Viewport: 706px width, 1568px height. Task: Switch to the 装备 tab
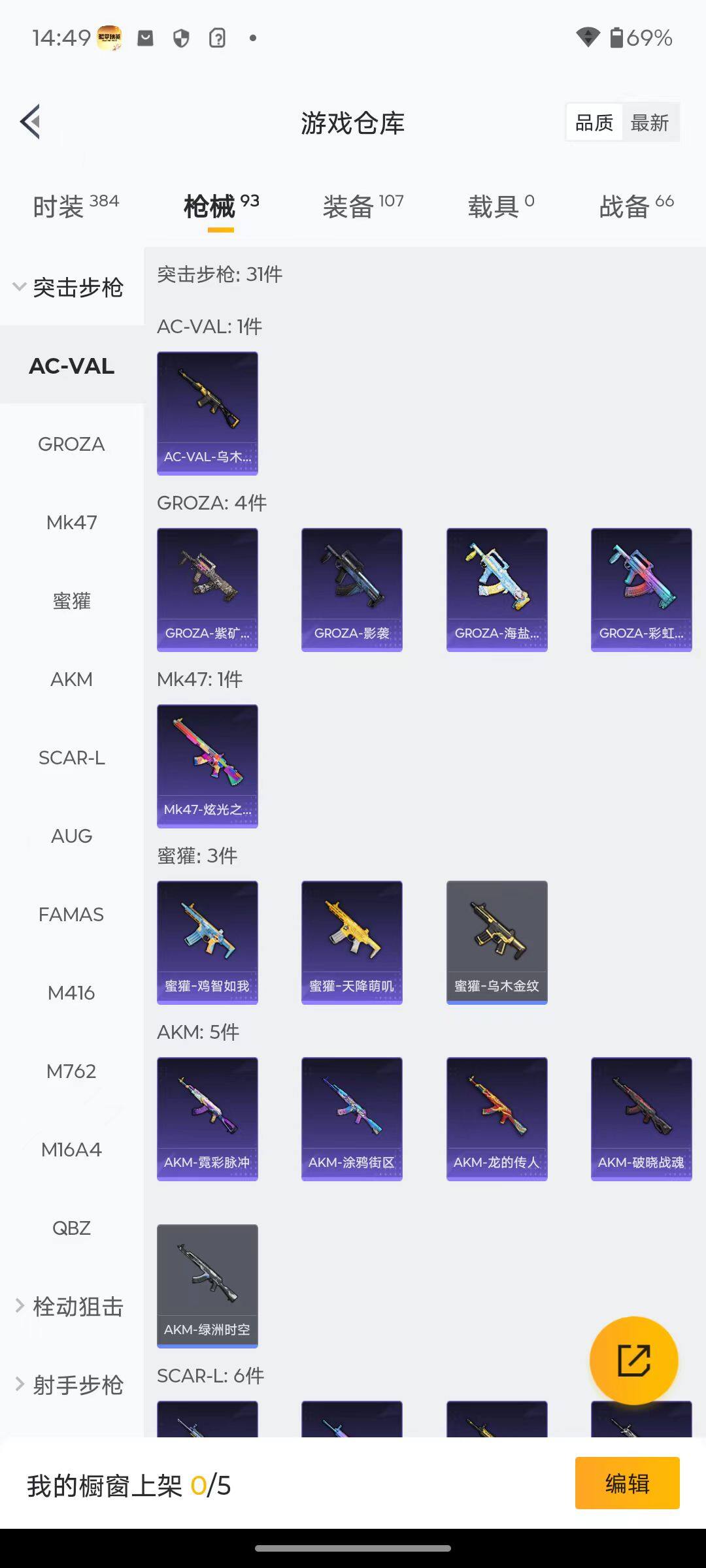click(363, 206)
